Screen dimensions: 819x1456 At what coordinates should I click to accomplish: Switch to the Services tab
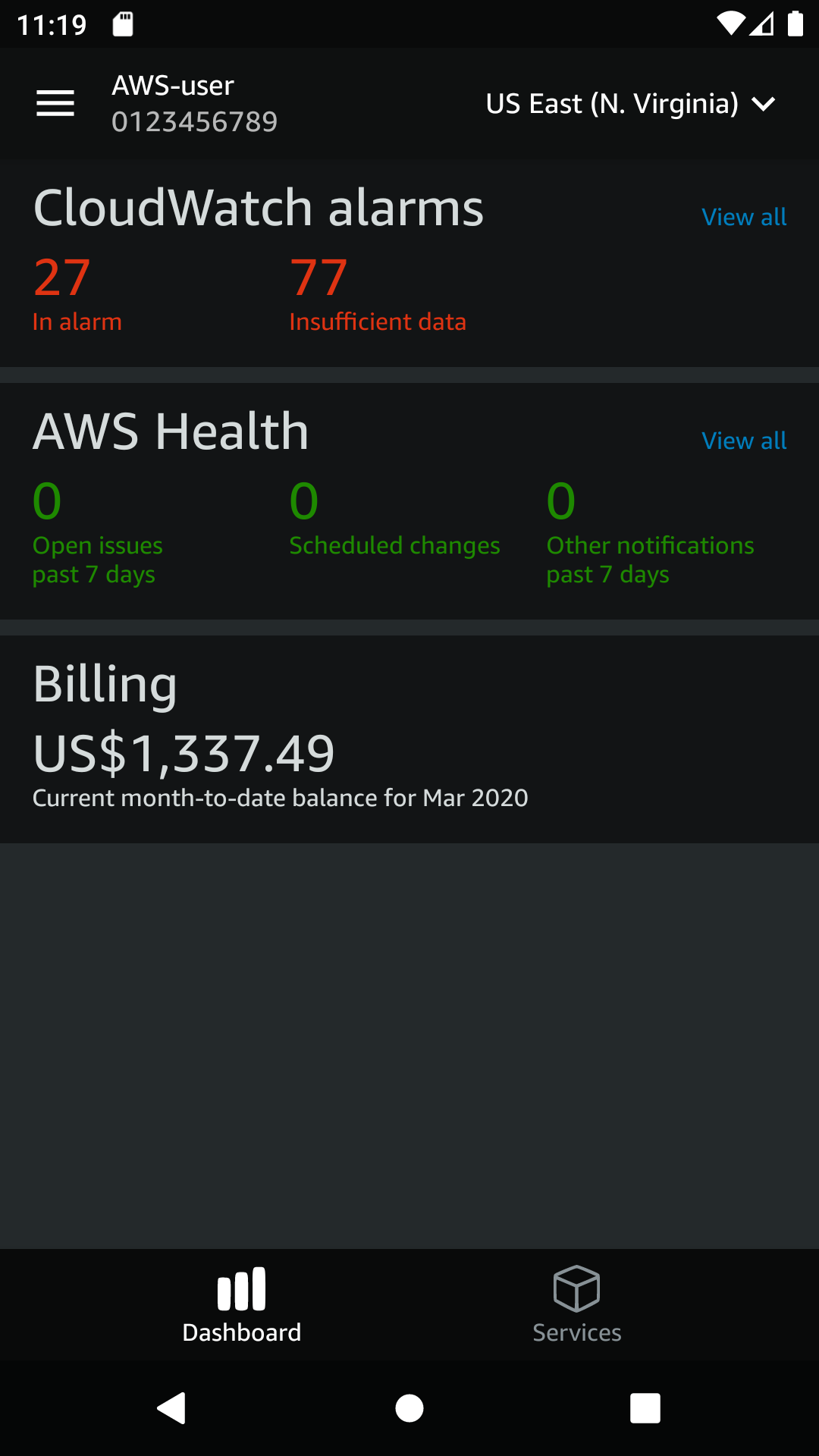(576, 1304)
